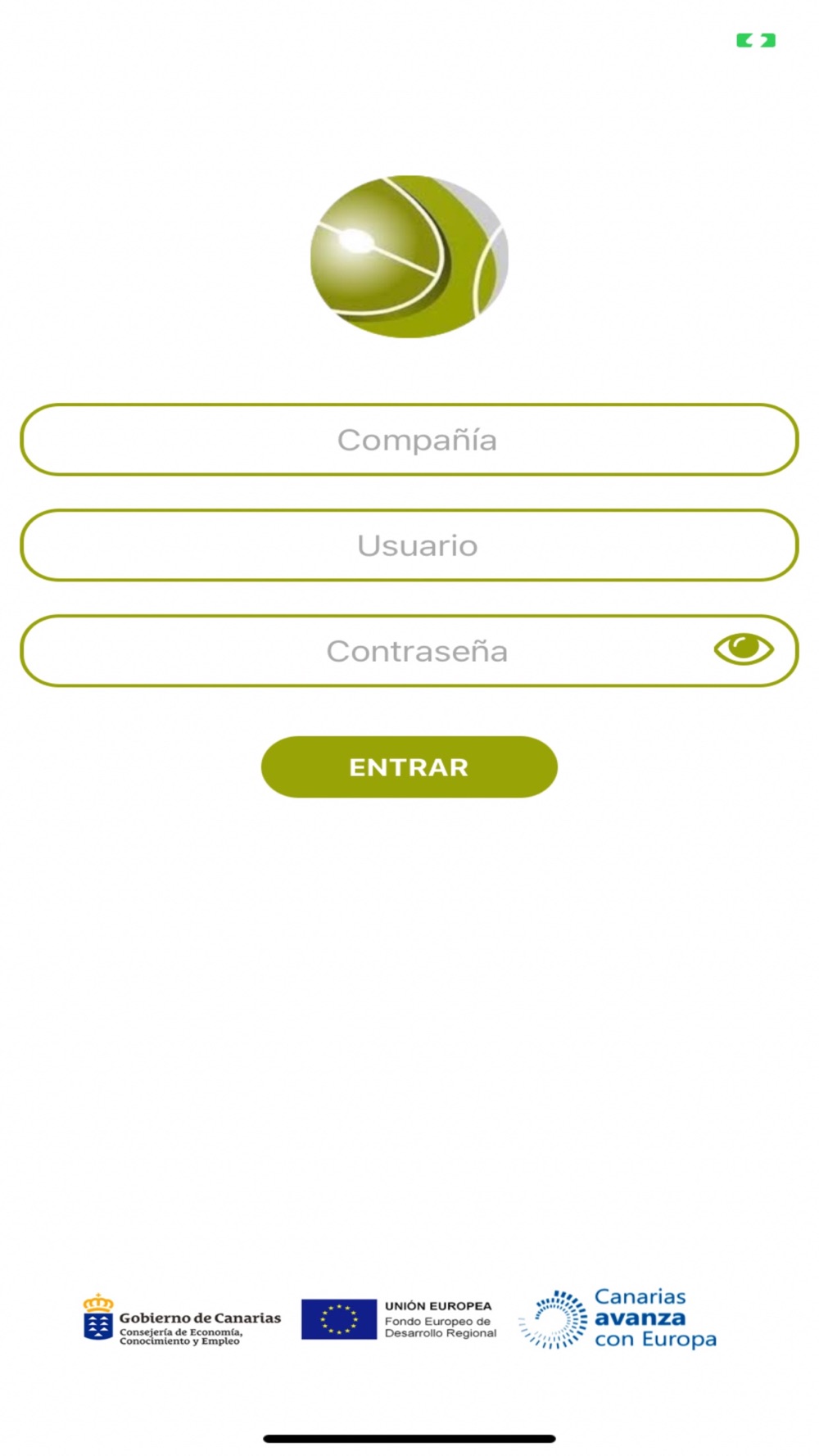Tap the Compañía input field
The width and height of the screenshot is (819, 1456).
[x=409, y=440]
